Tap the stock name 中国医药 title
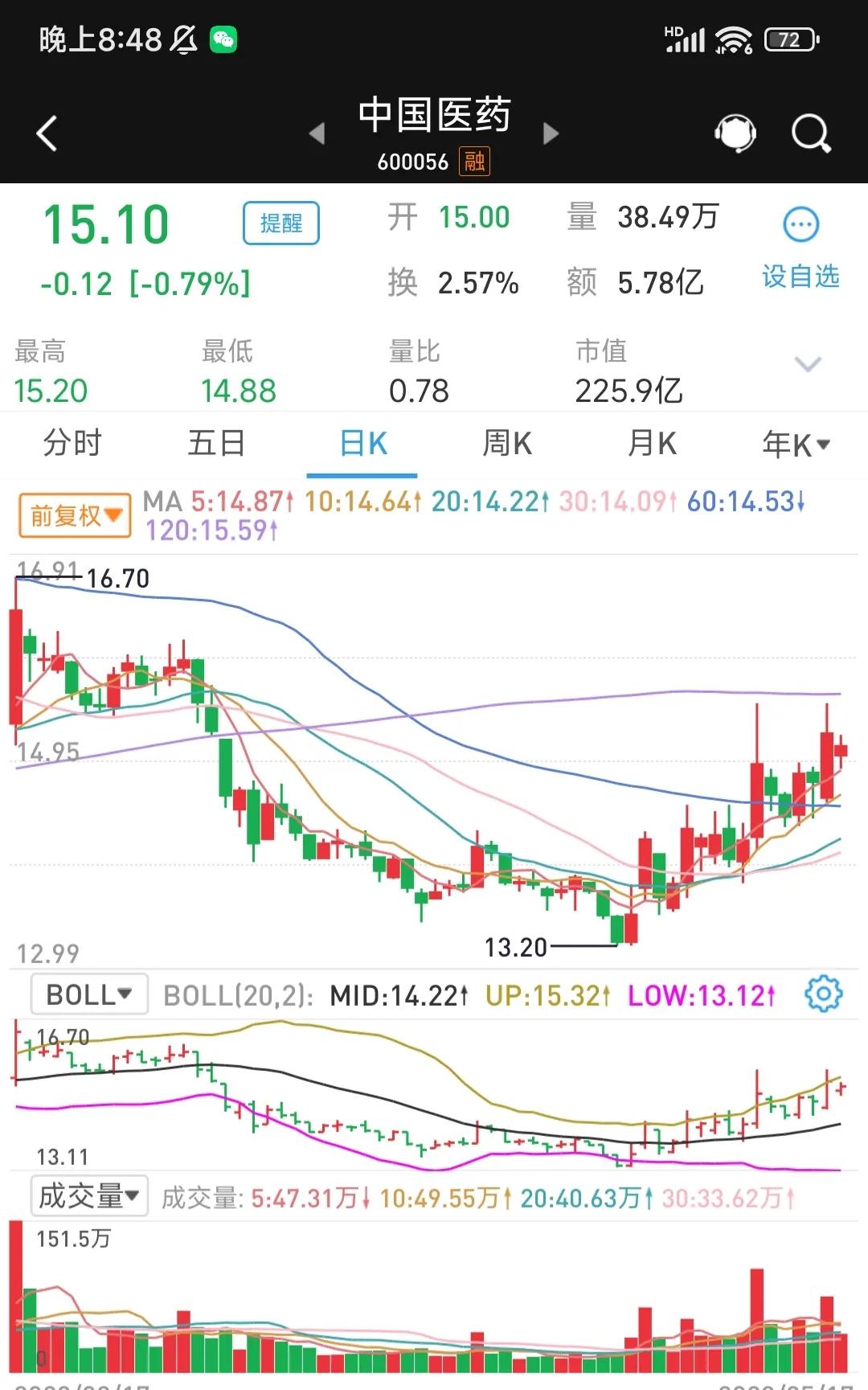This screenshot has height=1390, width=868. point(434,115)
